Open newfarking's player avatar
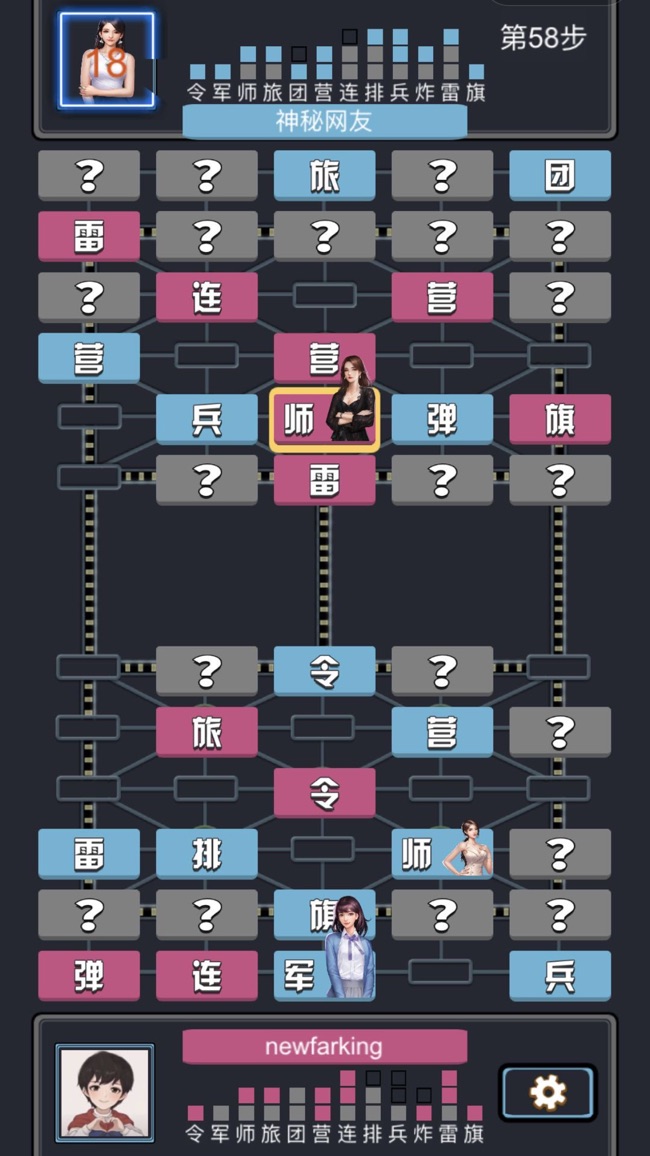 104,1092
